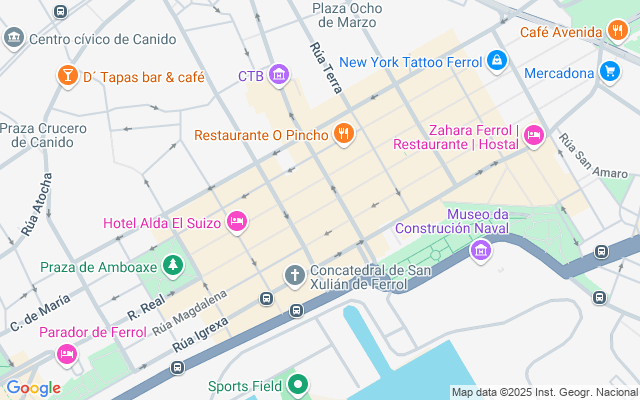
Task: Tap the CTB museum marker
Action: tap(279, 75)
